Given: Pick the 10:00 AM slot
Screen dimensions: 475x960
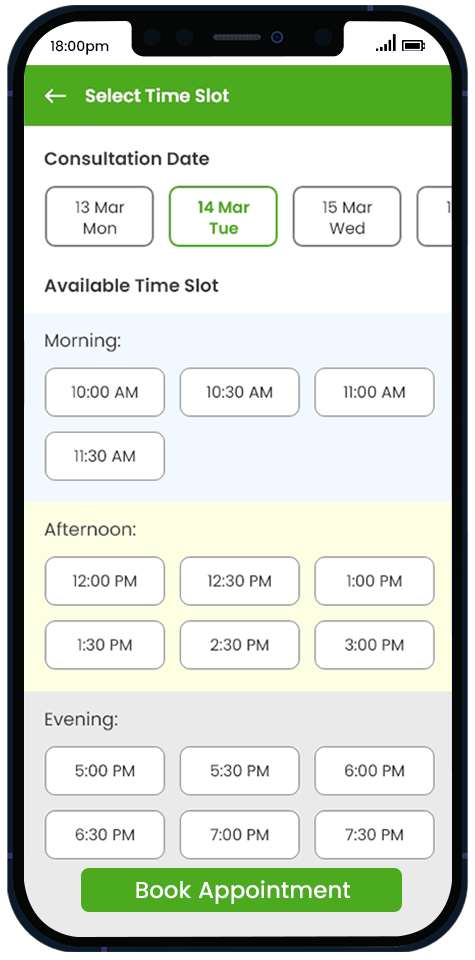Looking at the screenshot, I should 105,392.
